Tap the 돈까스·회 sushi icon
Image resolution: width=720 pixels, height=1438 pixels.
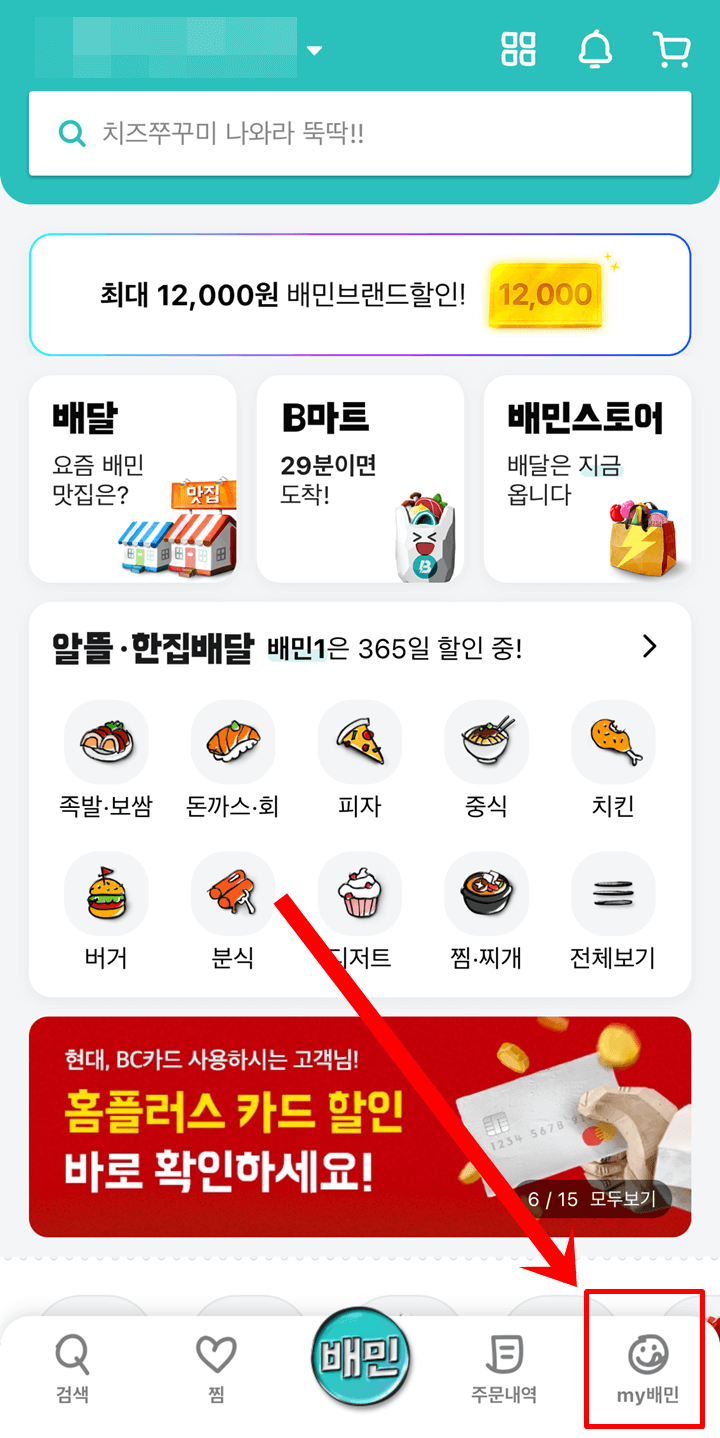[x=233, y=742]
